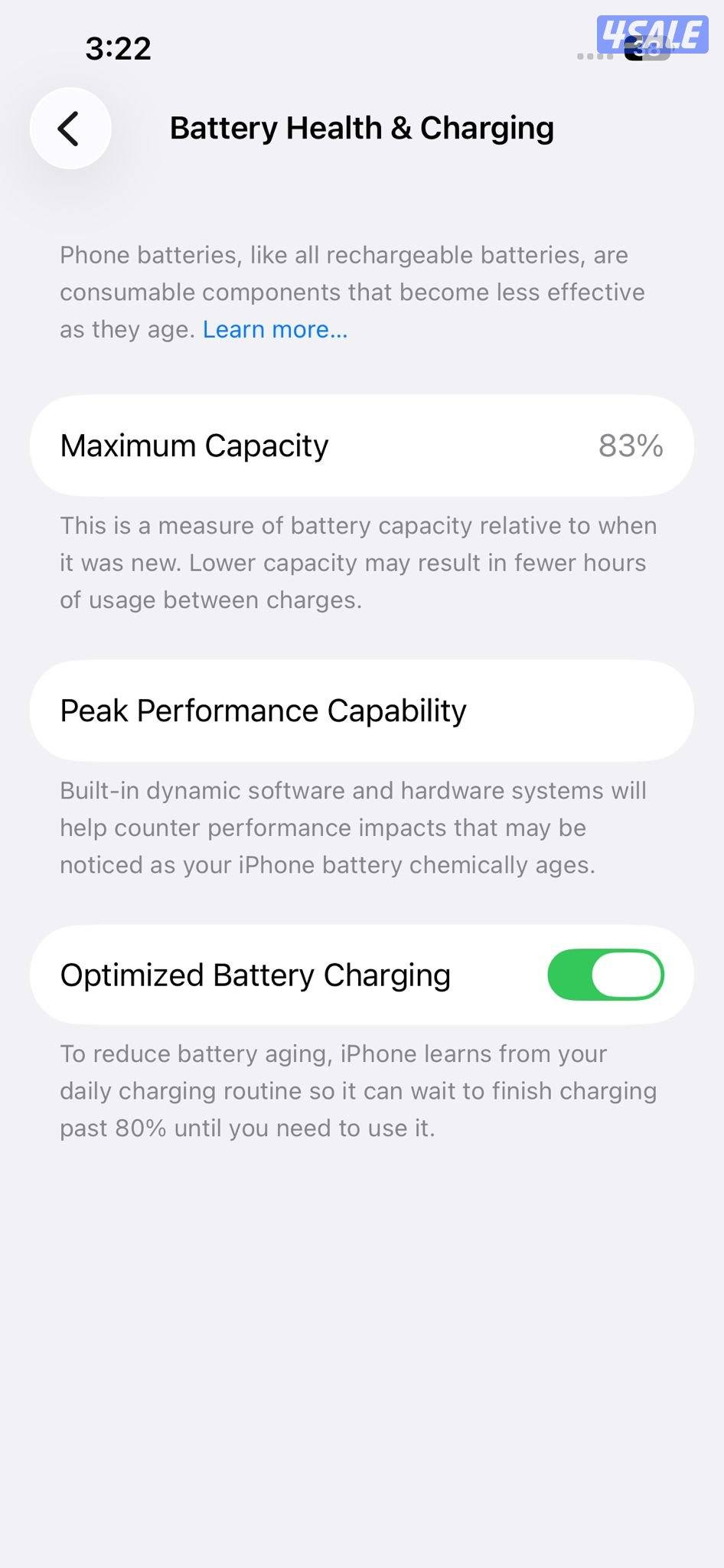Open the Learn more link
The width and height of the screenshot is (724, 1568).
coord(274,328)
